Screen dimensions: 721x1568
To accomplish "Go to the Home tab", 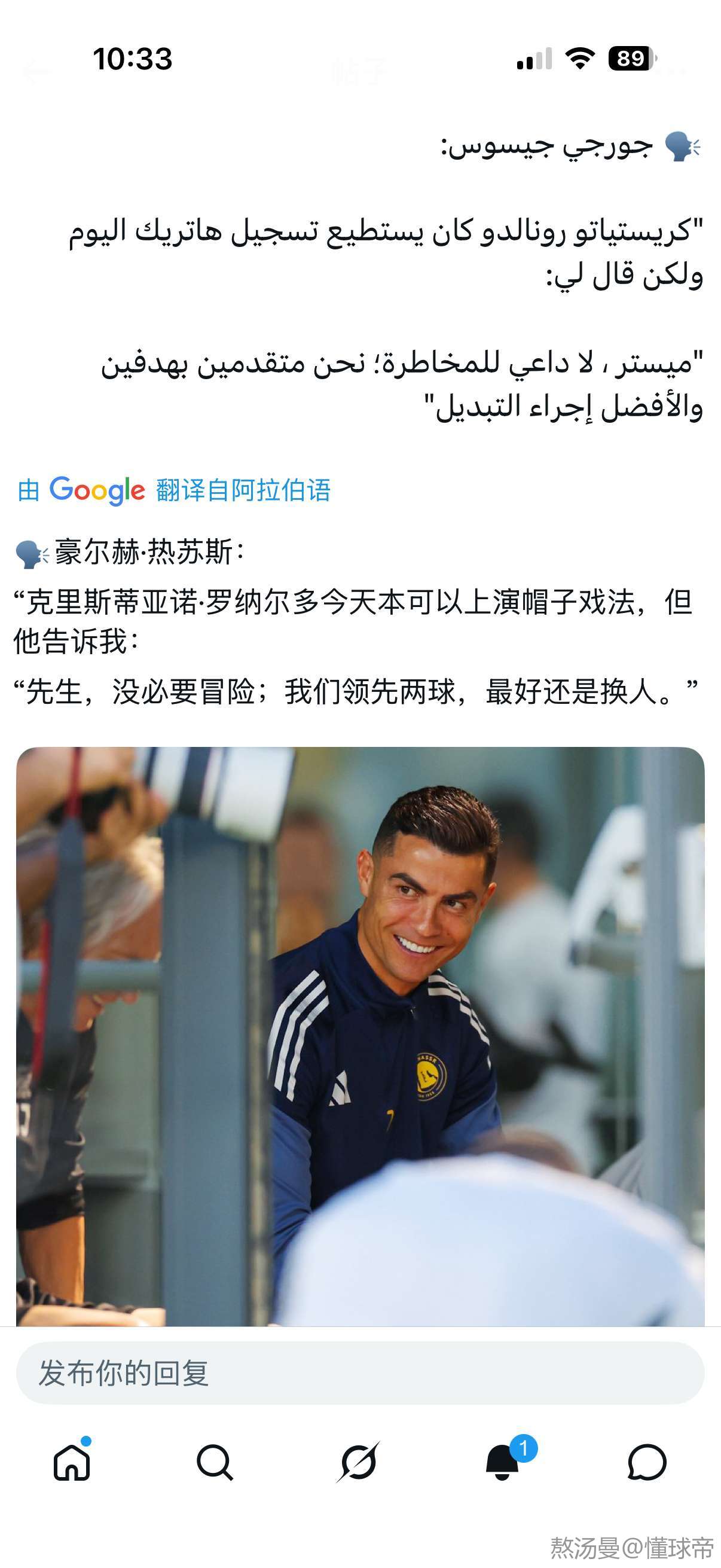I will tap(72, 1462).
